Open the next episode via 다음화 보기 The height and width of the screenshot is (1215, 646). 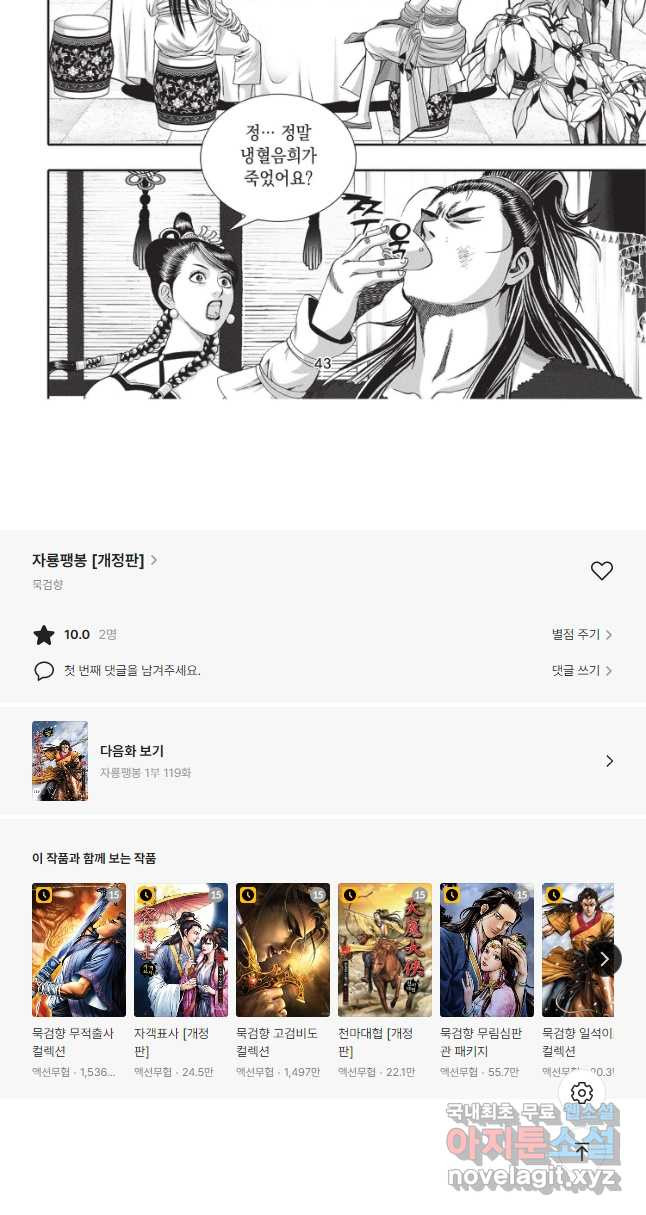tap(322, 761)
